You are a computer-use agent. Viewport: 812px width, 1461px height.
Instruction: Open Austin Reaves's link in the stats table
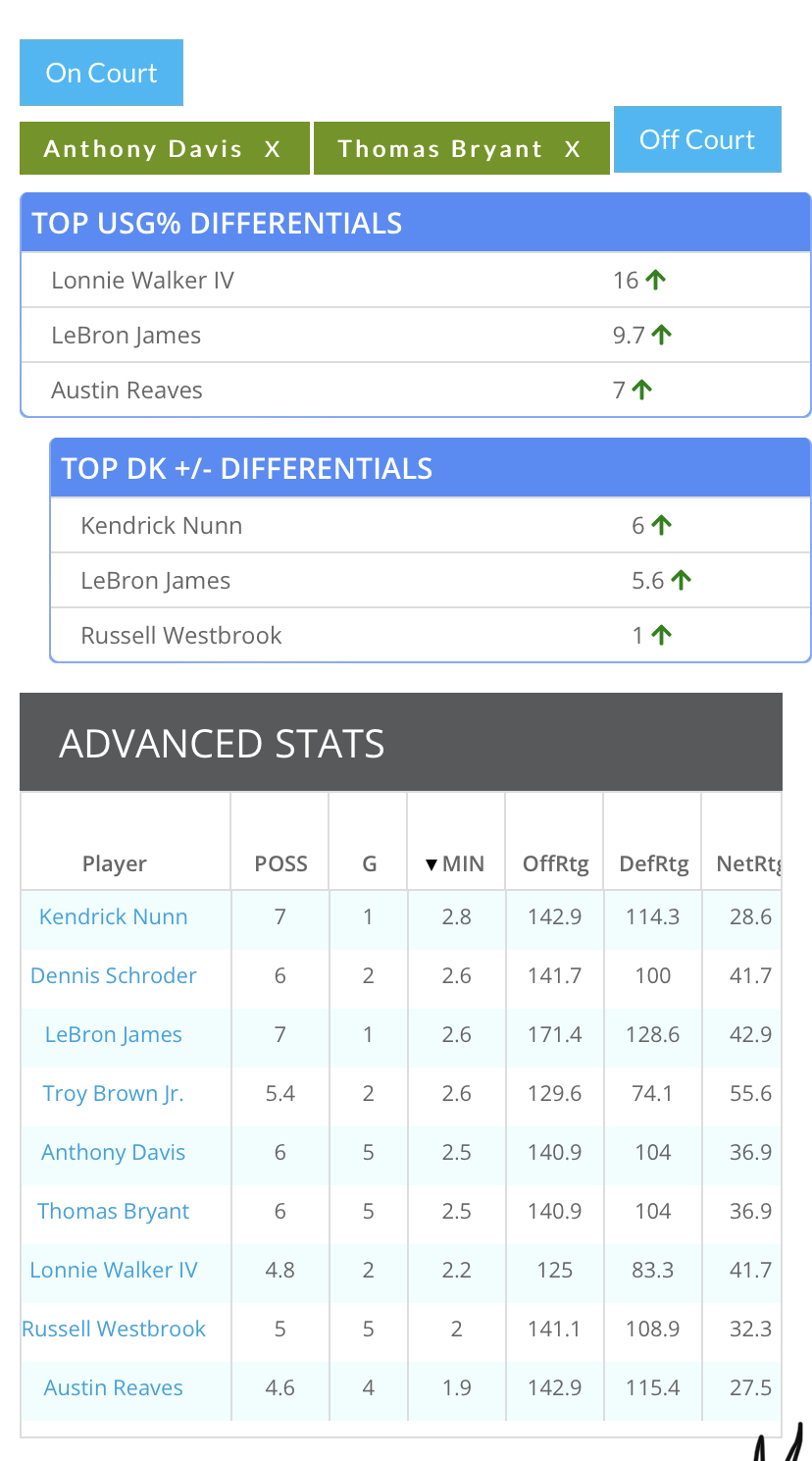coord(114,1387)
